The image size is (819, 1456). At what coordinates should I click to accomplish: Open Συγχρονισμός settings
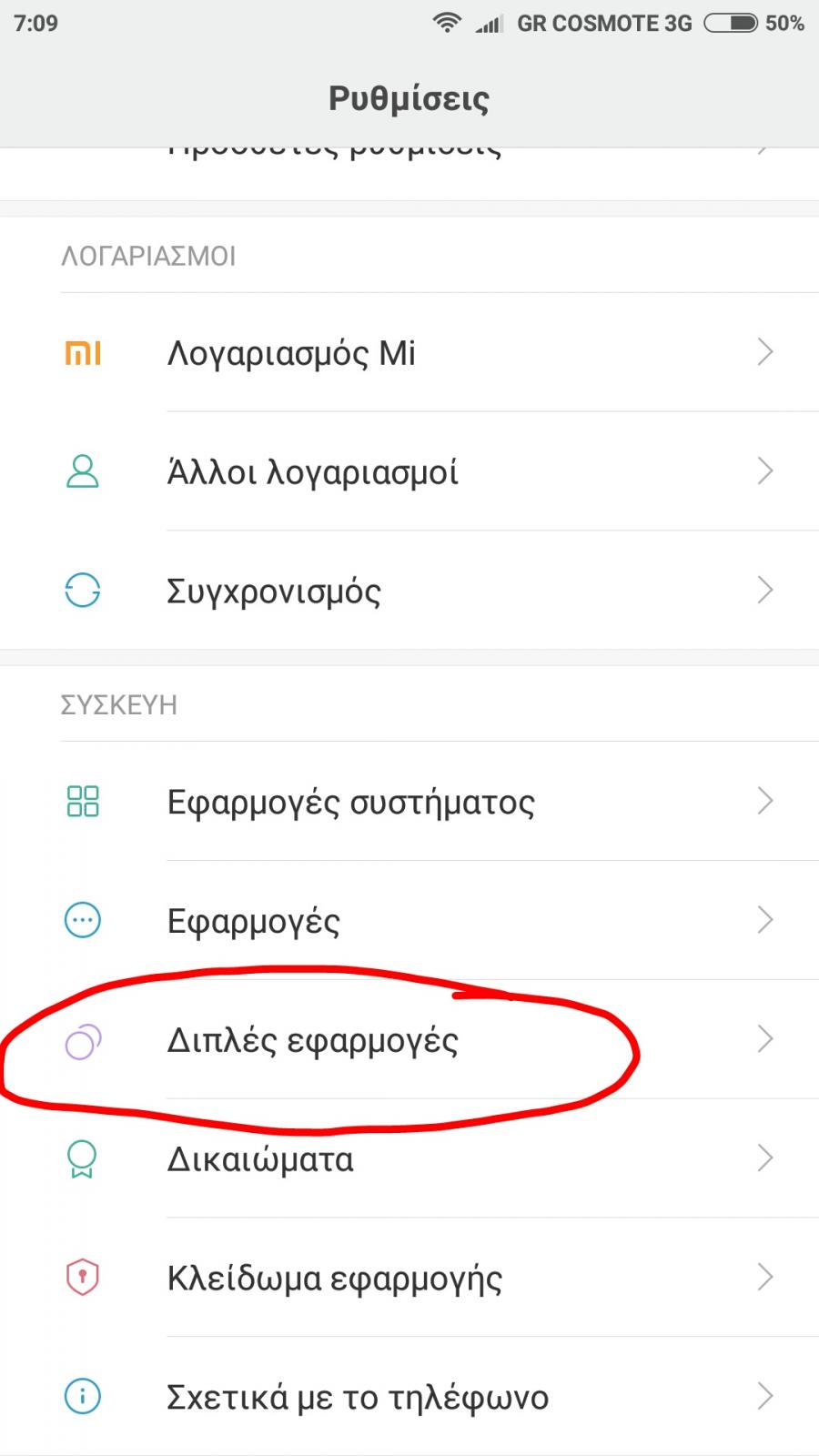[409, 591]
